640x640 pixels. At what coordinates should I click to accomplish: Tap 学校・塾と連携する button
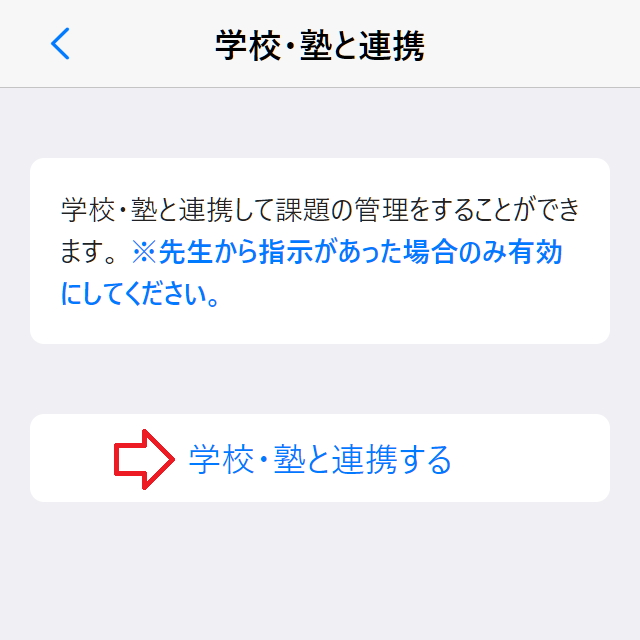pos(320,459)
